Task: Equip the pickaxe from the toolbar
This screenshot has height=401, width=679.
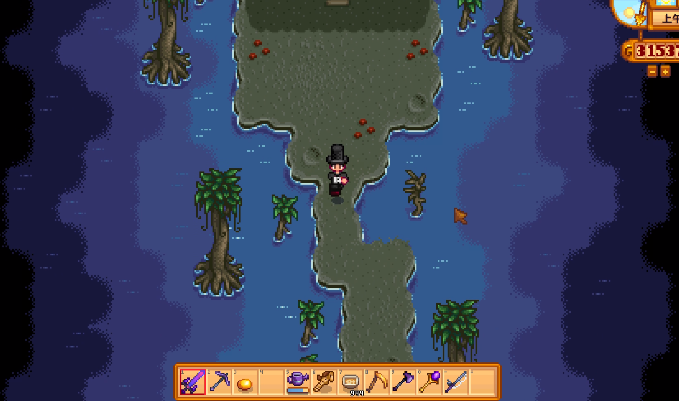Action: pyautogui.click(x=218, y=381)
